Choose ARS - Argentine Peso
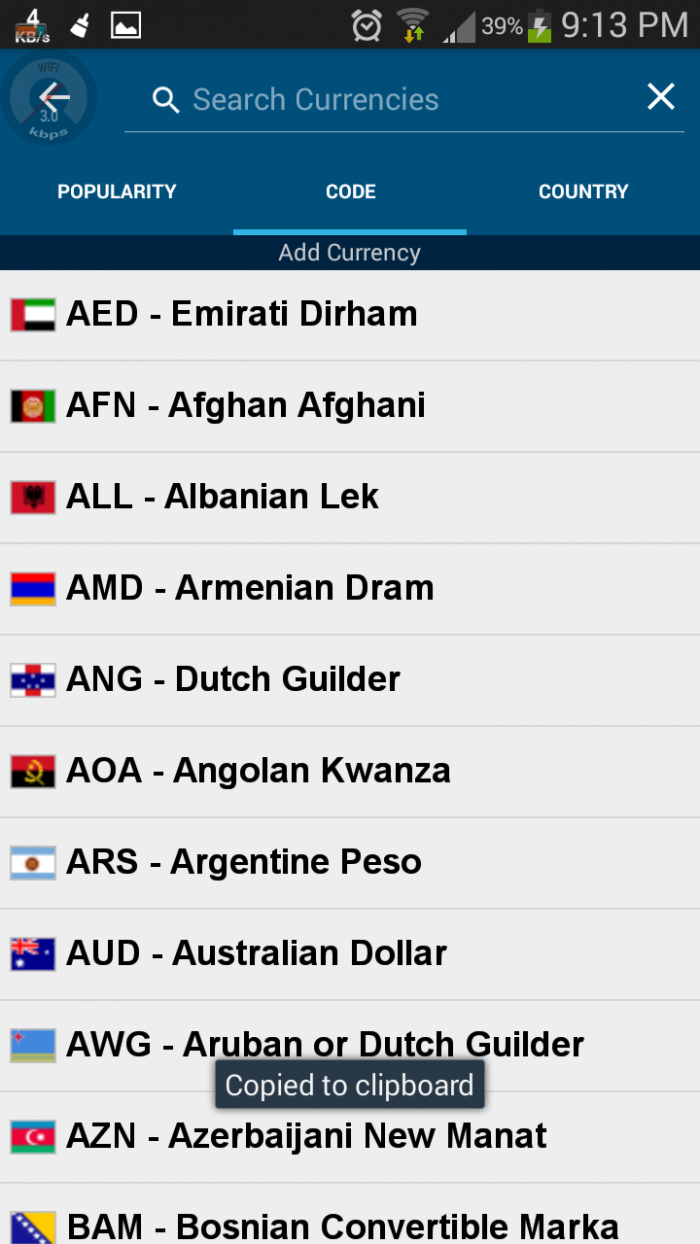This screenshot has width=700, height=1244. point(350,862)
